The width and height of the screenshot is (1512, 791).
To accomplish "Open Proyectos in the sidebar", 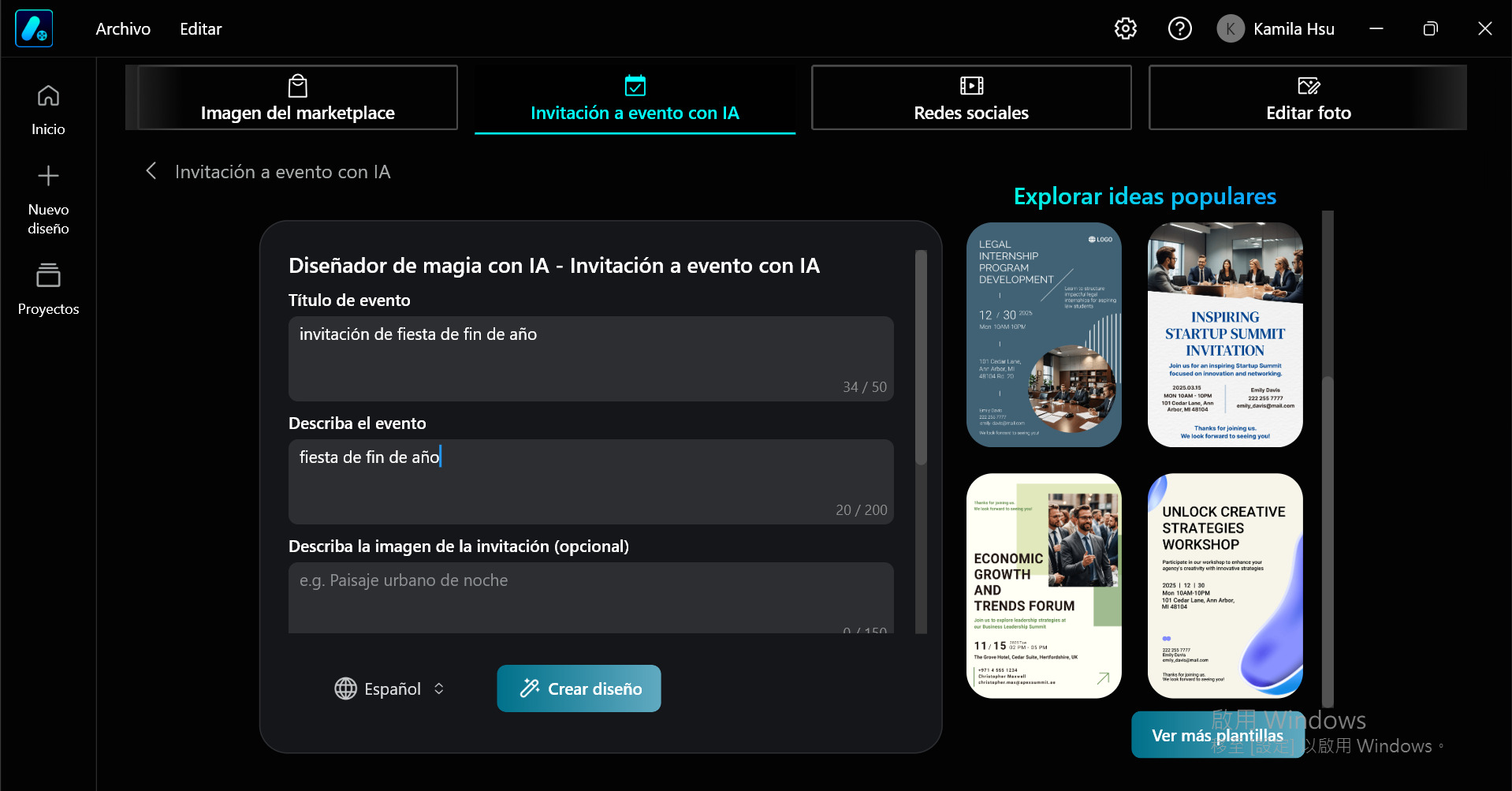I will 48,289.
